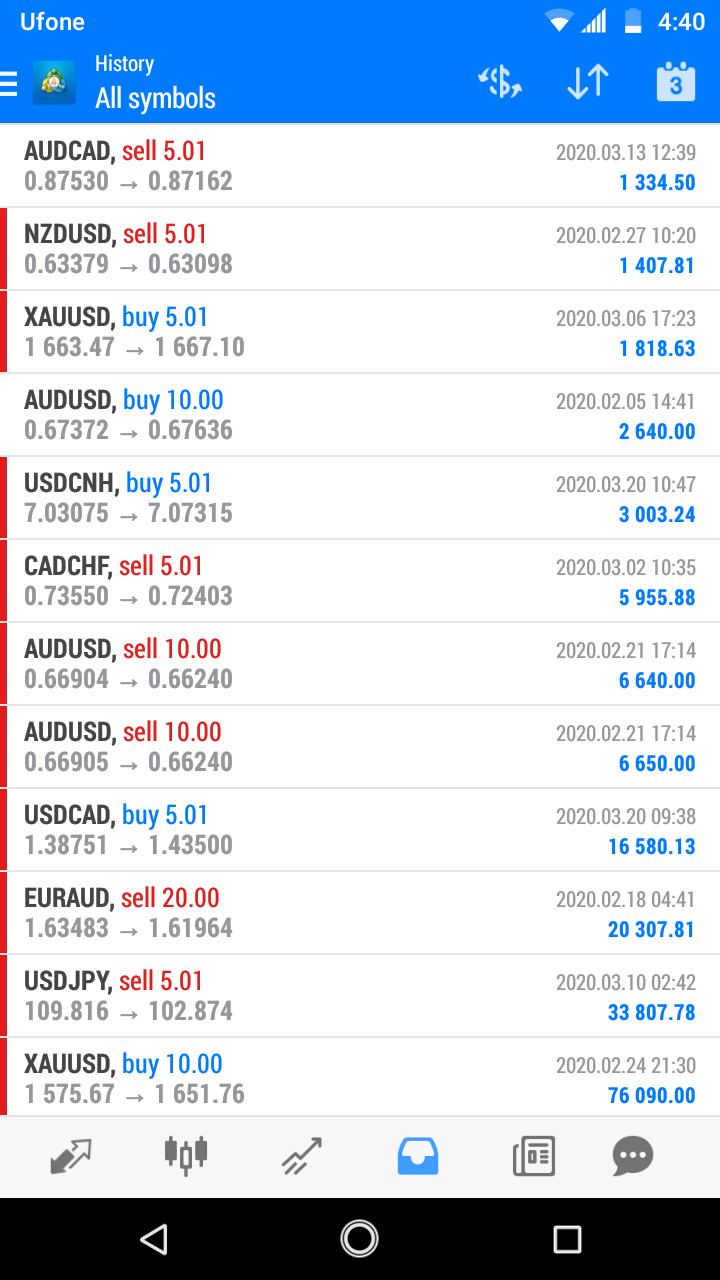Open the EURAUD sell 20.00 trade
The width and height of the screenshot is (720, 1280).
pyautogui.click(x=360, y=913)
